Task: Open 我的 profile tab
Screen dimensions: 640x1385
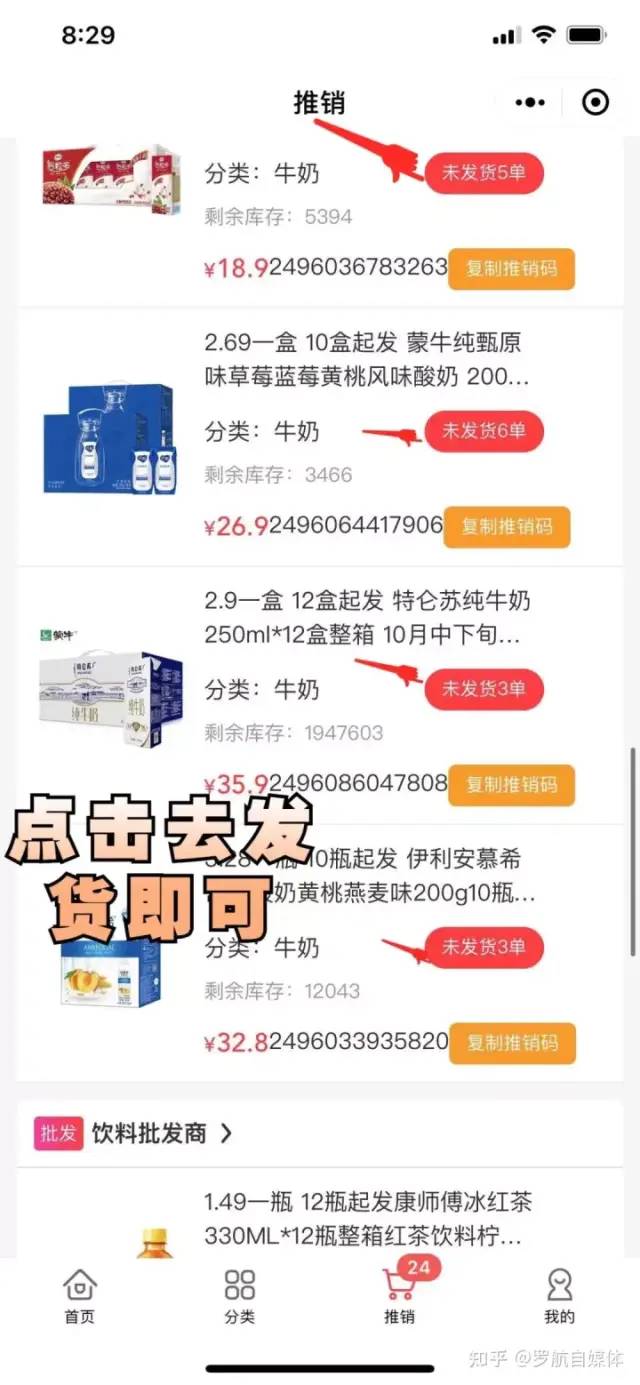Action: [560, 1297]
